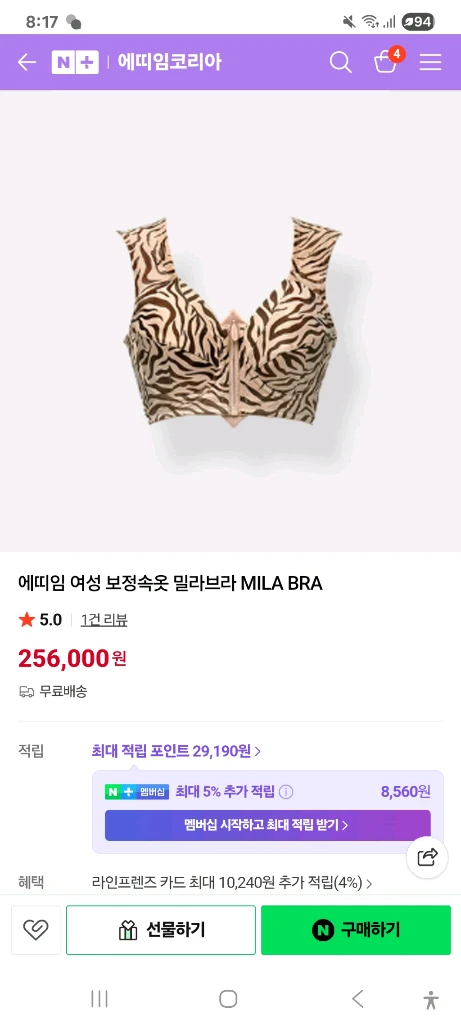Open the MILA BRA product image

pyautogui.click(x=230, y=323)
